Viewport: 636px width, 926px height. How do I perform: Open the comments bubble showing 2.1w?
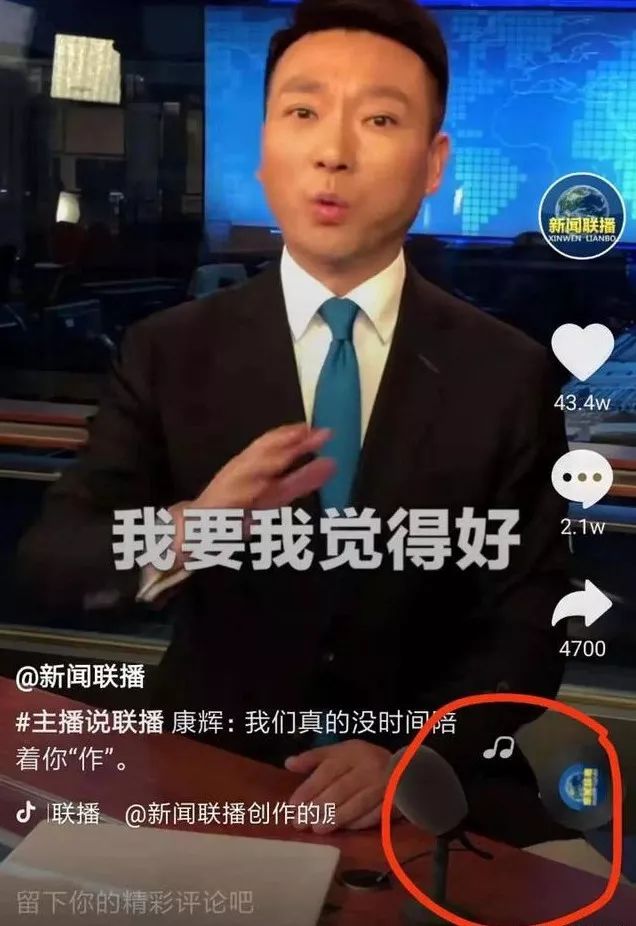(582, 479)
